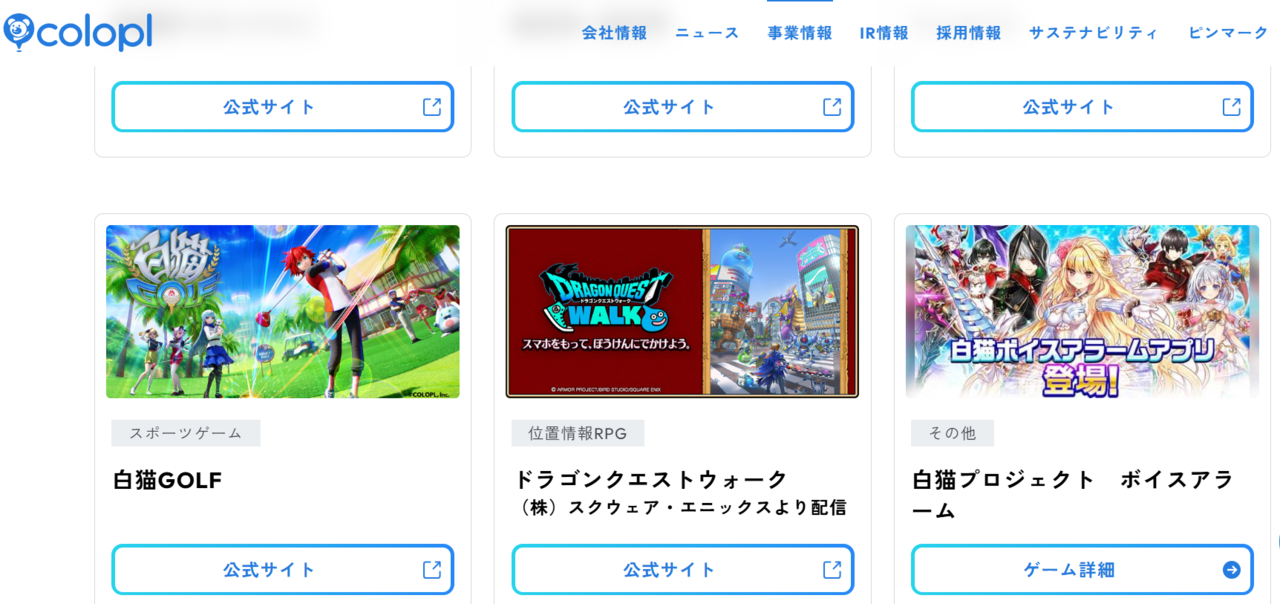Viewport: 1280px width, 604px height.
Task: Open the Dragon Quest Walk banner image
Action: coord(682,311)
